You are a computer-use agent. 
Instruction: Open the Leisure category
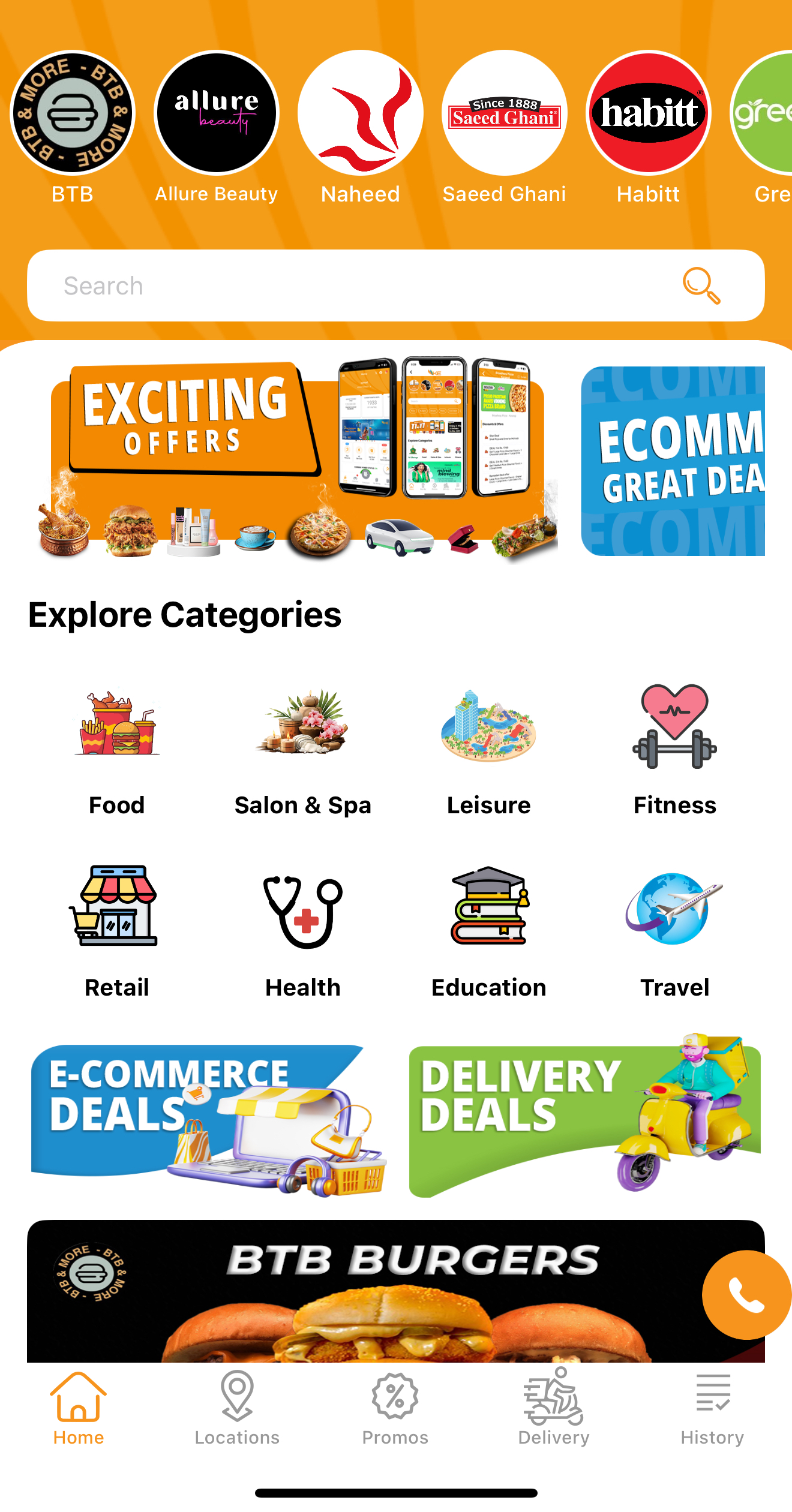pyautogui.click(x=489, y=750)
